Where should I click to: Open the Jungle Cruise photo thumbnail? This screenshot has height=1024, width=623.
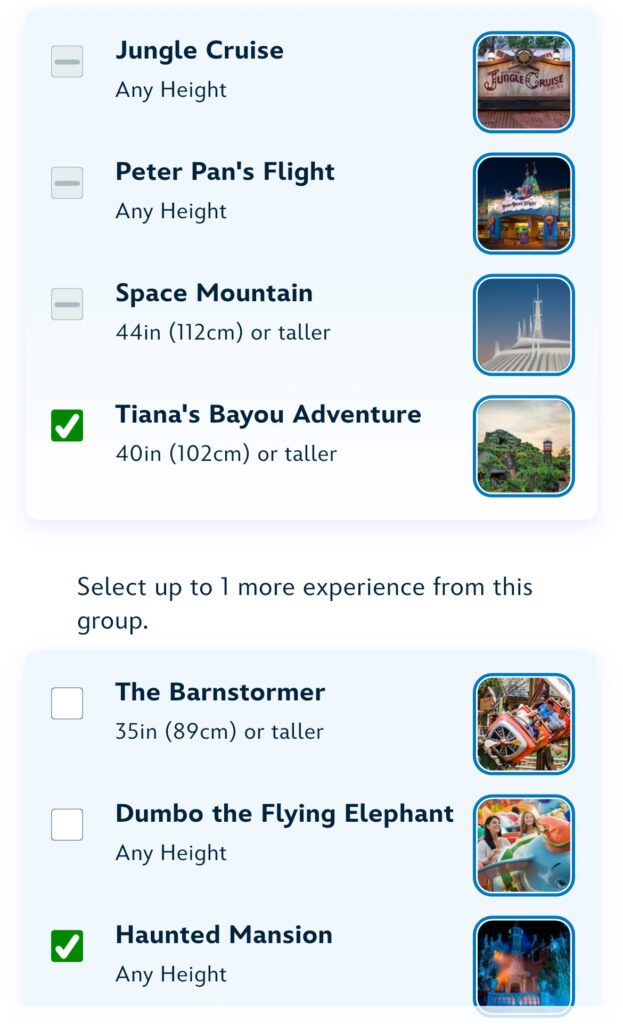click(x=523, y=82)
